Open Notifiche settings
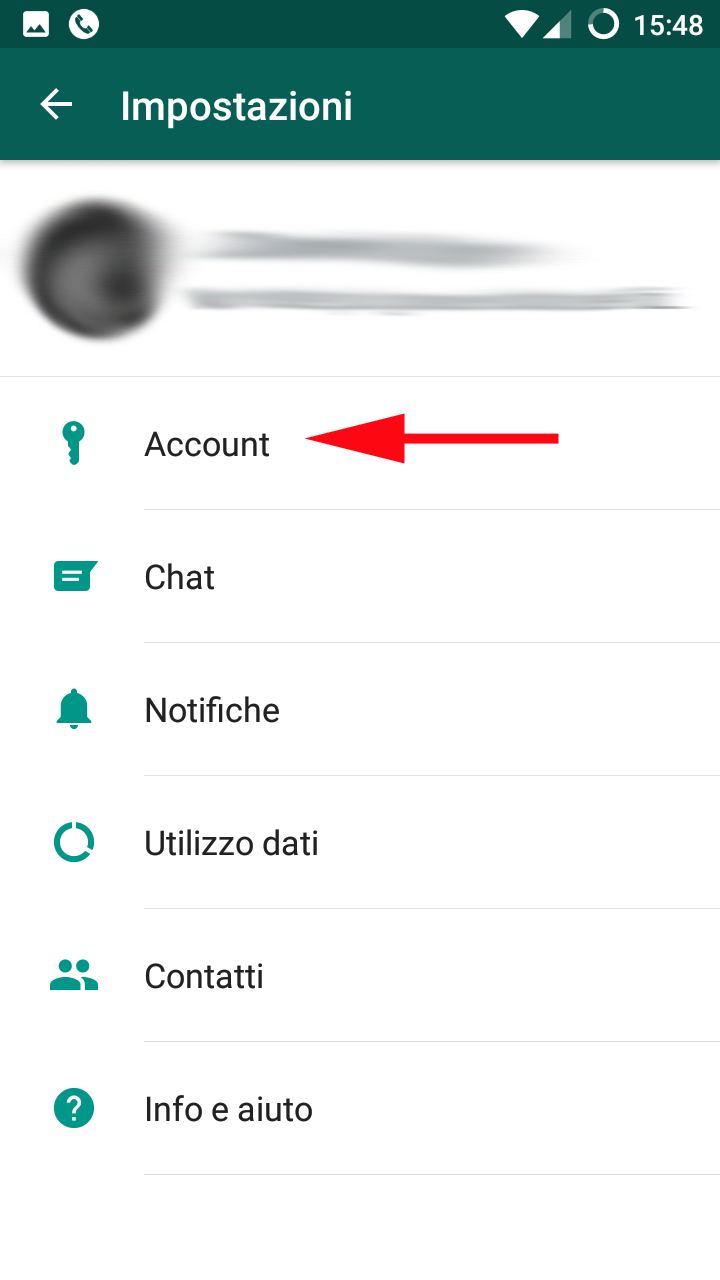Image resolution: width=720 pixels, height=1280 pixels. 212,710
